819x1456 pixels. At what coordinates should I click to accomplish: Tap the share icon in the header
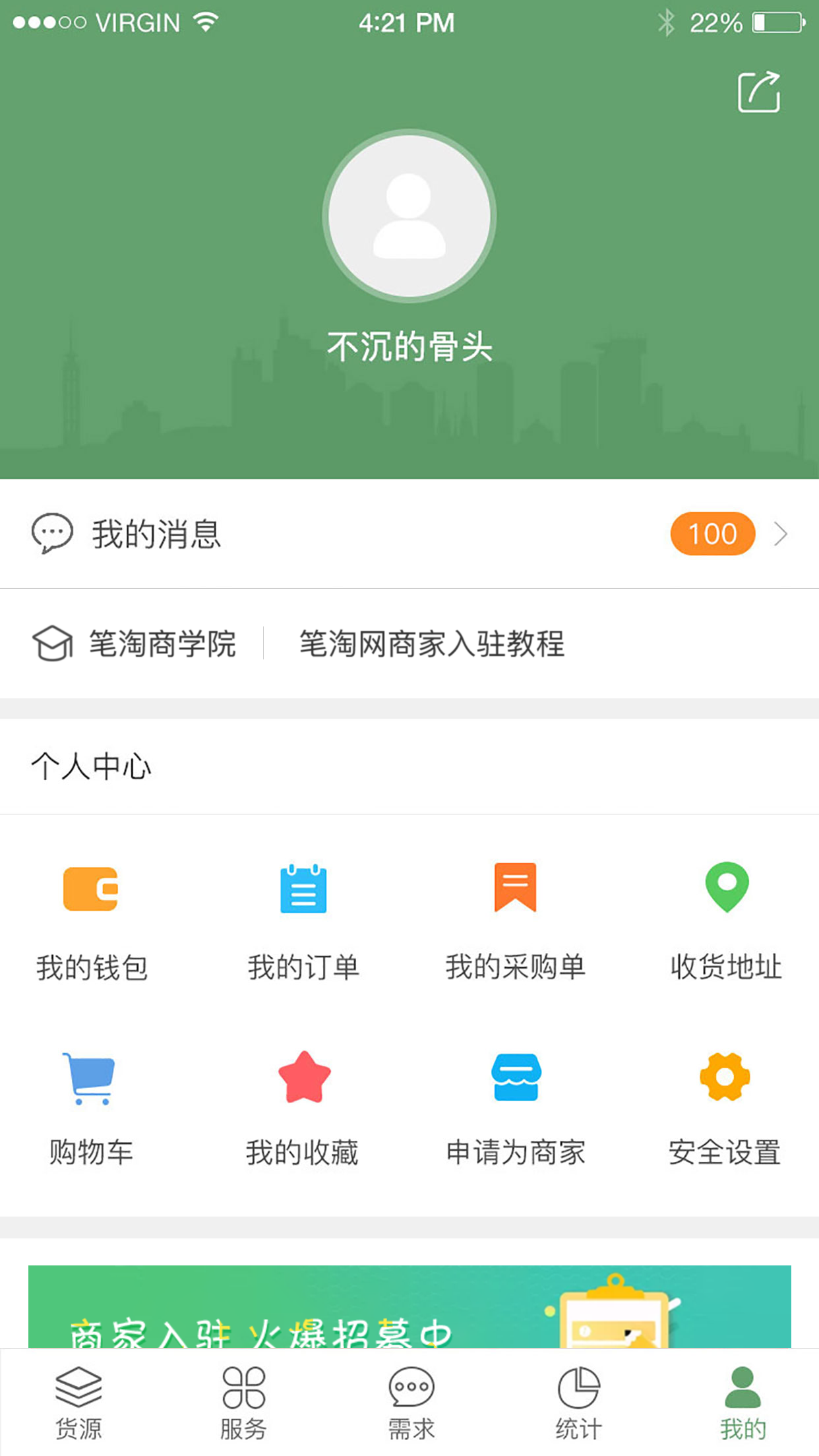click(759, 92)
